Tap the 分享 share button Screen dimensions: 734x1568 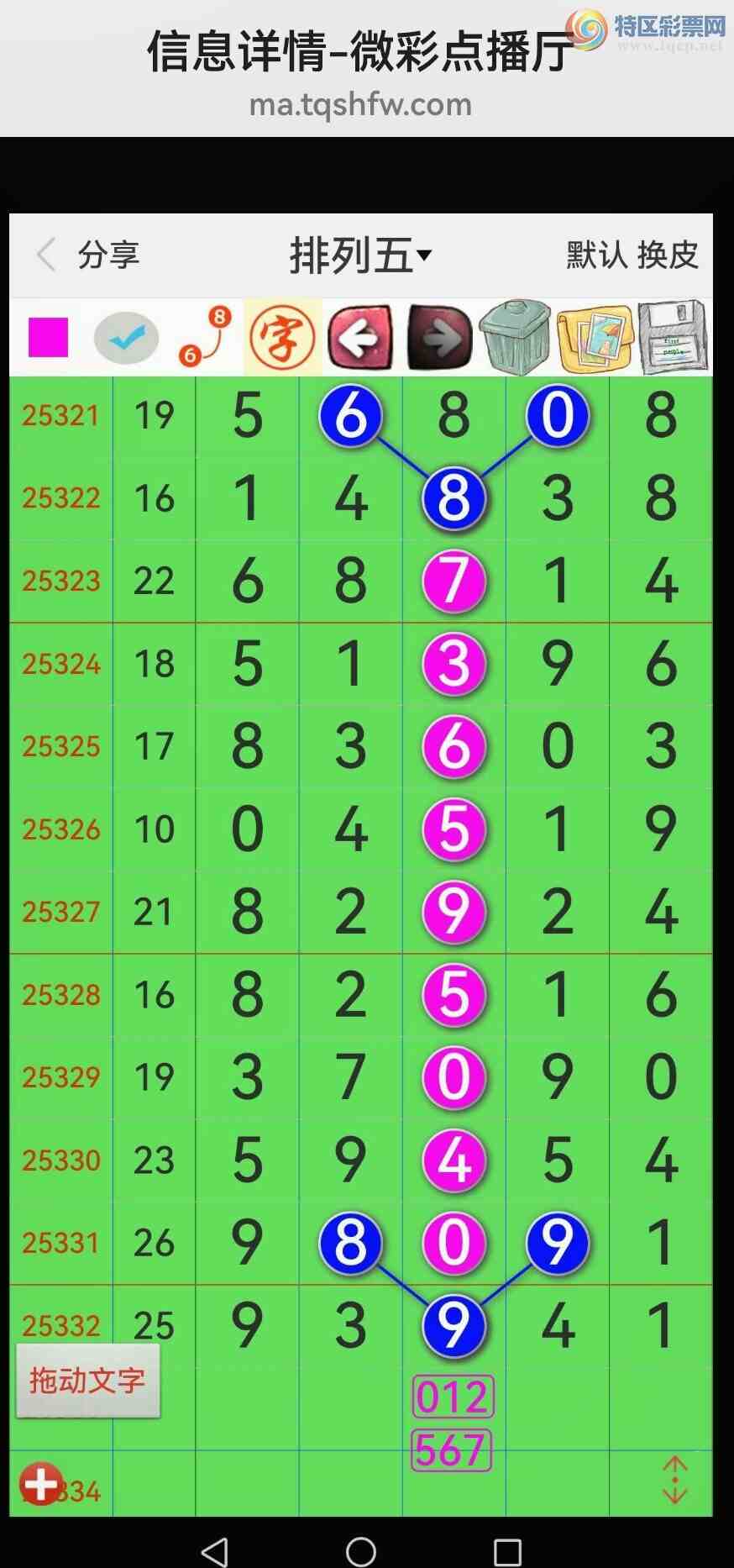[x=108, y=255]
